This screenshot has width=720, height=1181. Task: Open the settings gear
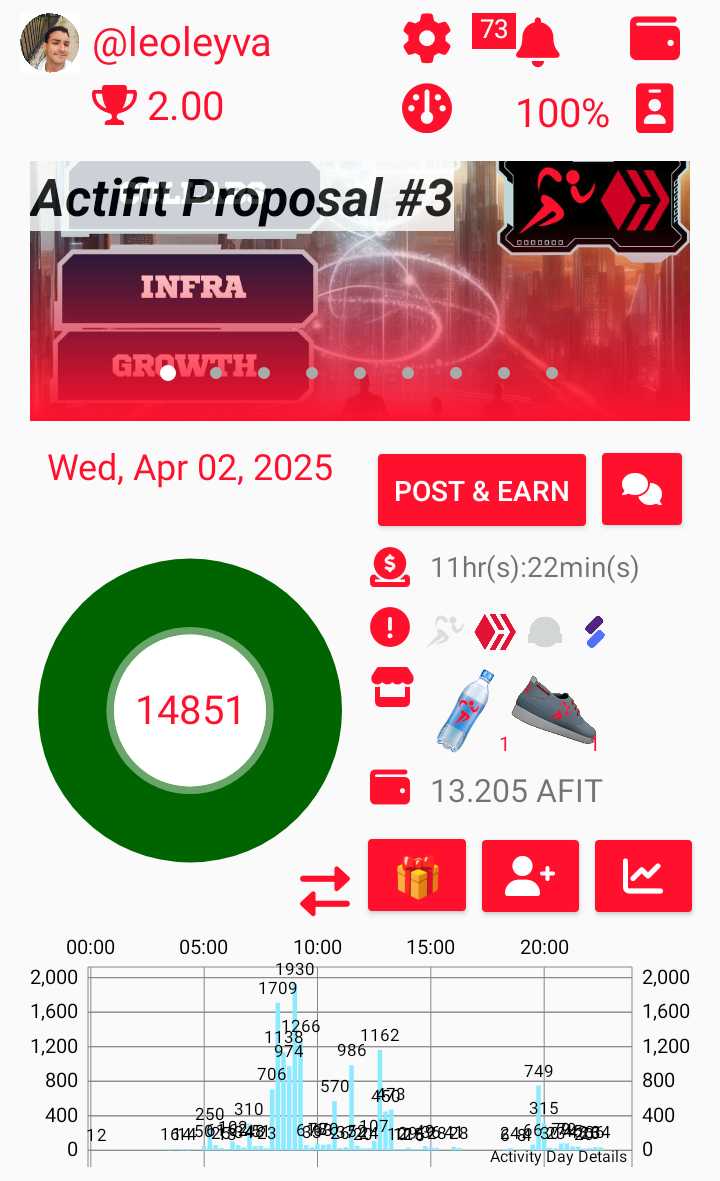427,40
